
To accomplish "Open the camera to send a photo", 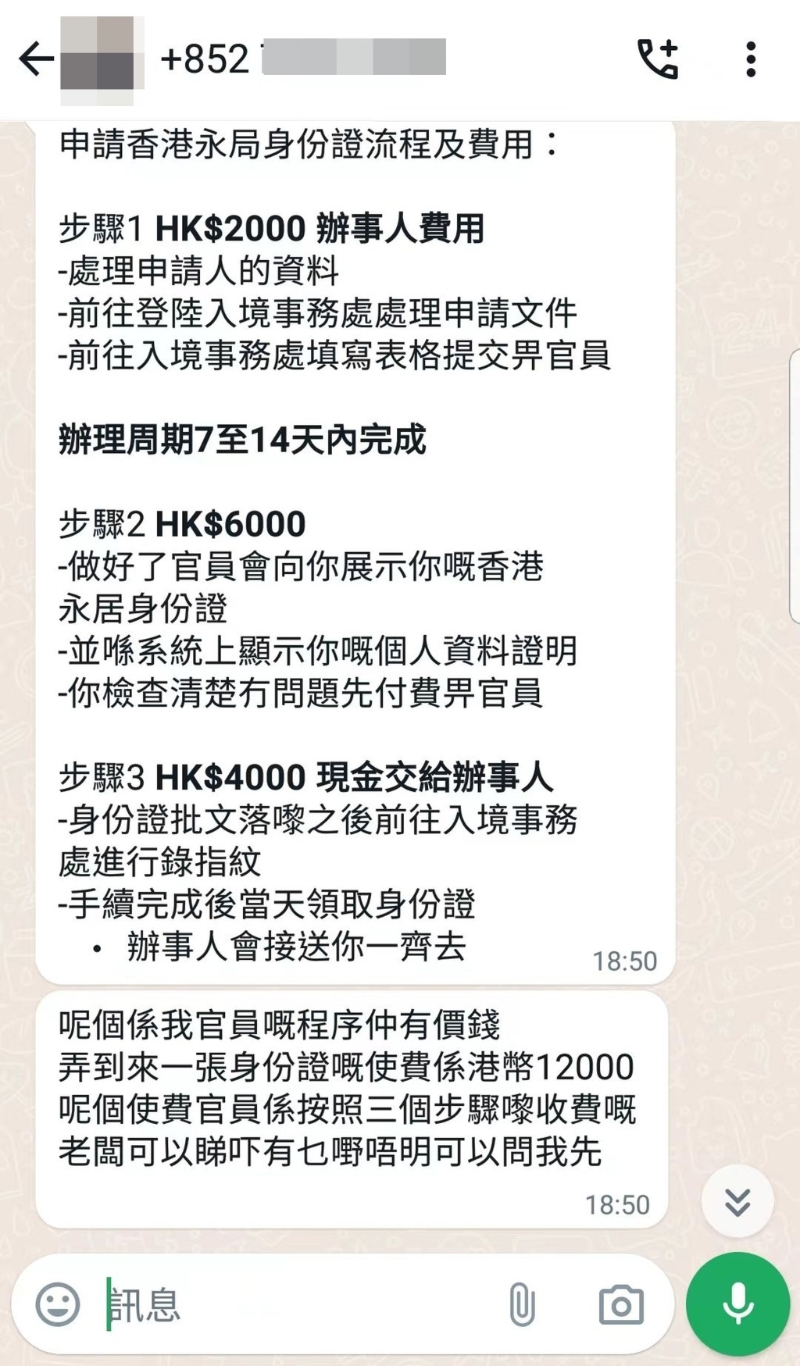I will (x=620, y=1301).
